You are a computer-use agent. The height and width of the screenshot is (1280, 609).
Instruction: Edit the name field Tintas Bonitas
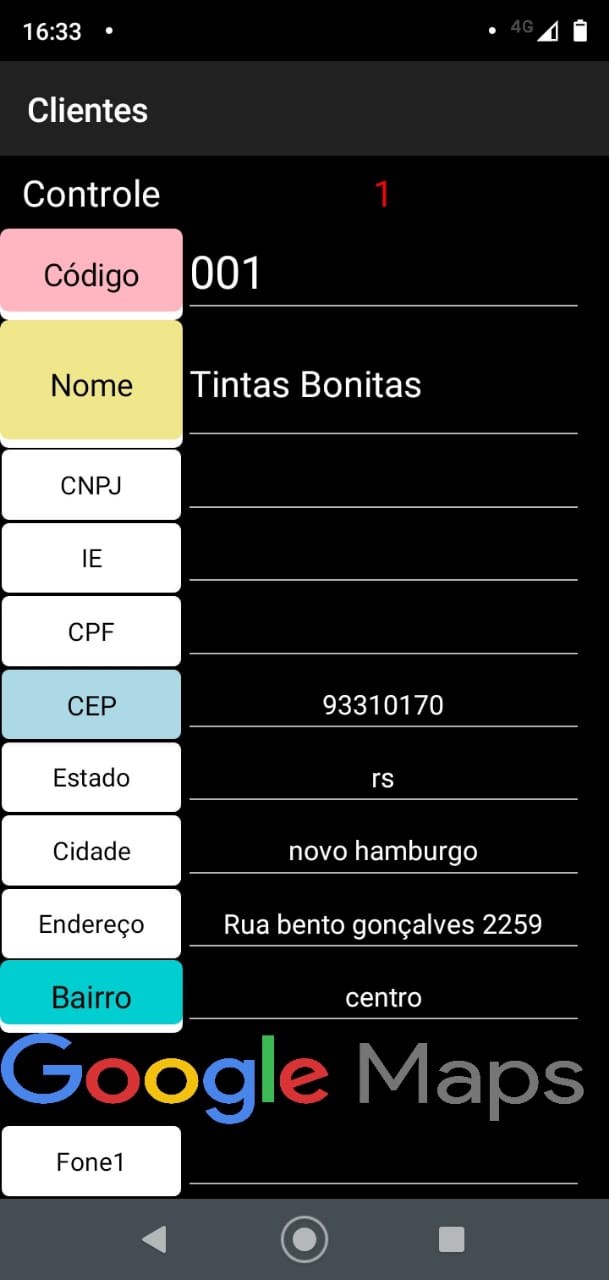click(x=383, y=386)
